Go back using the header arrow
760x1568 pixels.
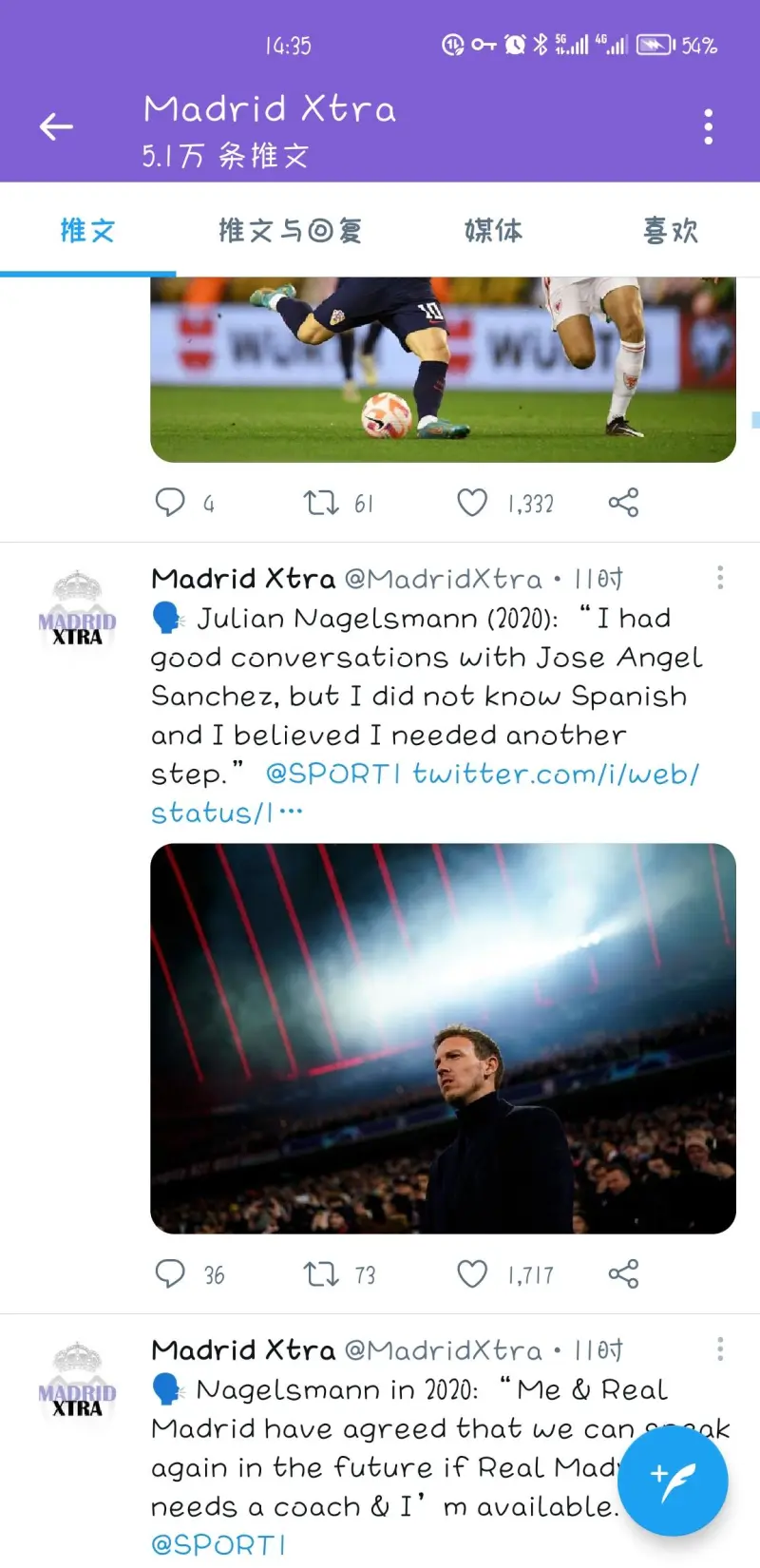point(56,126)
